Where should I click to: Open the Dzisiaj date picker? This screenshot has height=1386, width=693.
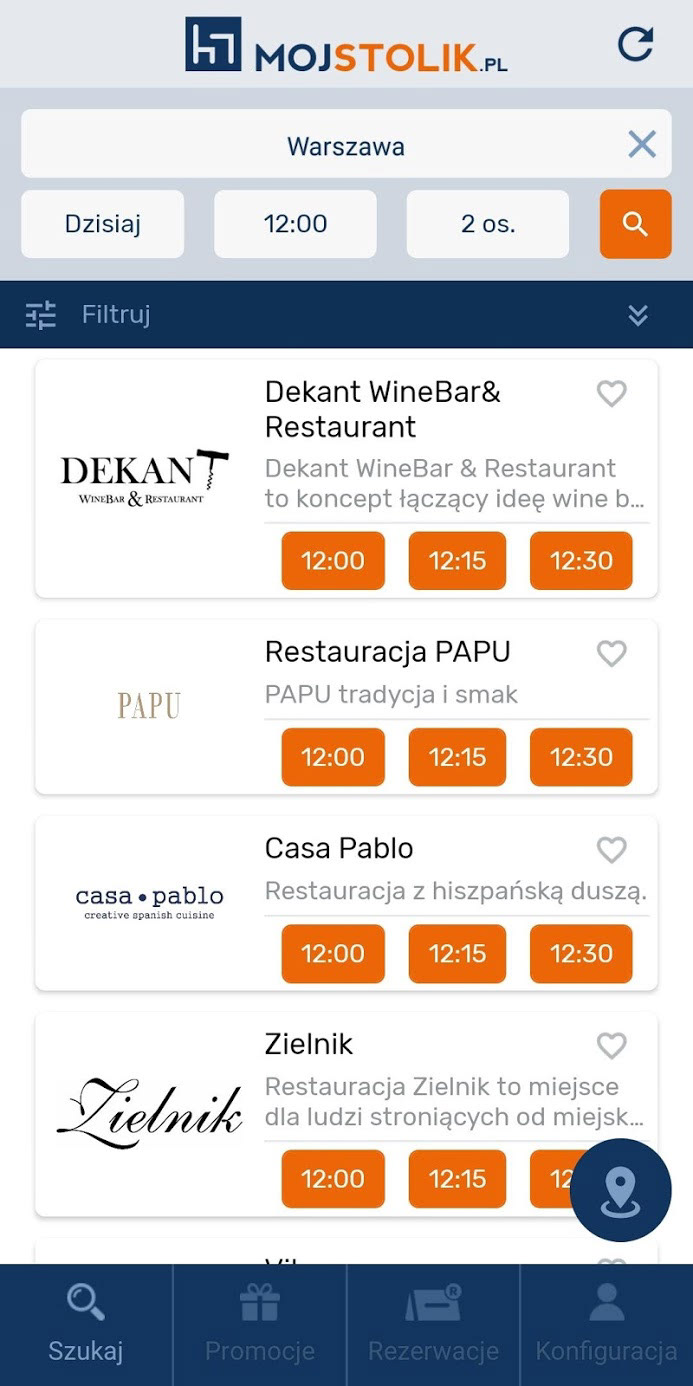pos(103,224)
